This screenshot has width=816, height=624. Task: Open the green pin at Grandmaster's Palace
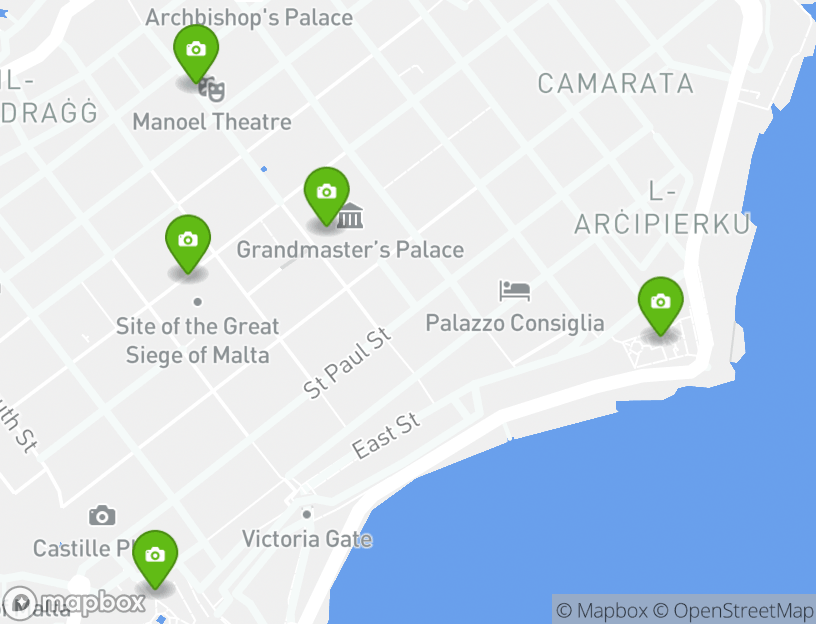[x=326, y=193]
